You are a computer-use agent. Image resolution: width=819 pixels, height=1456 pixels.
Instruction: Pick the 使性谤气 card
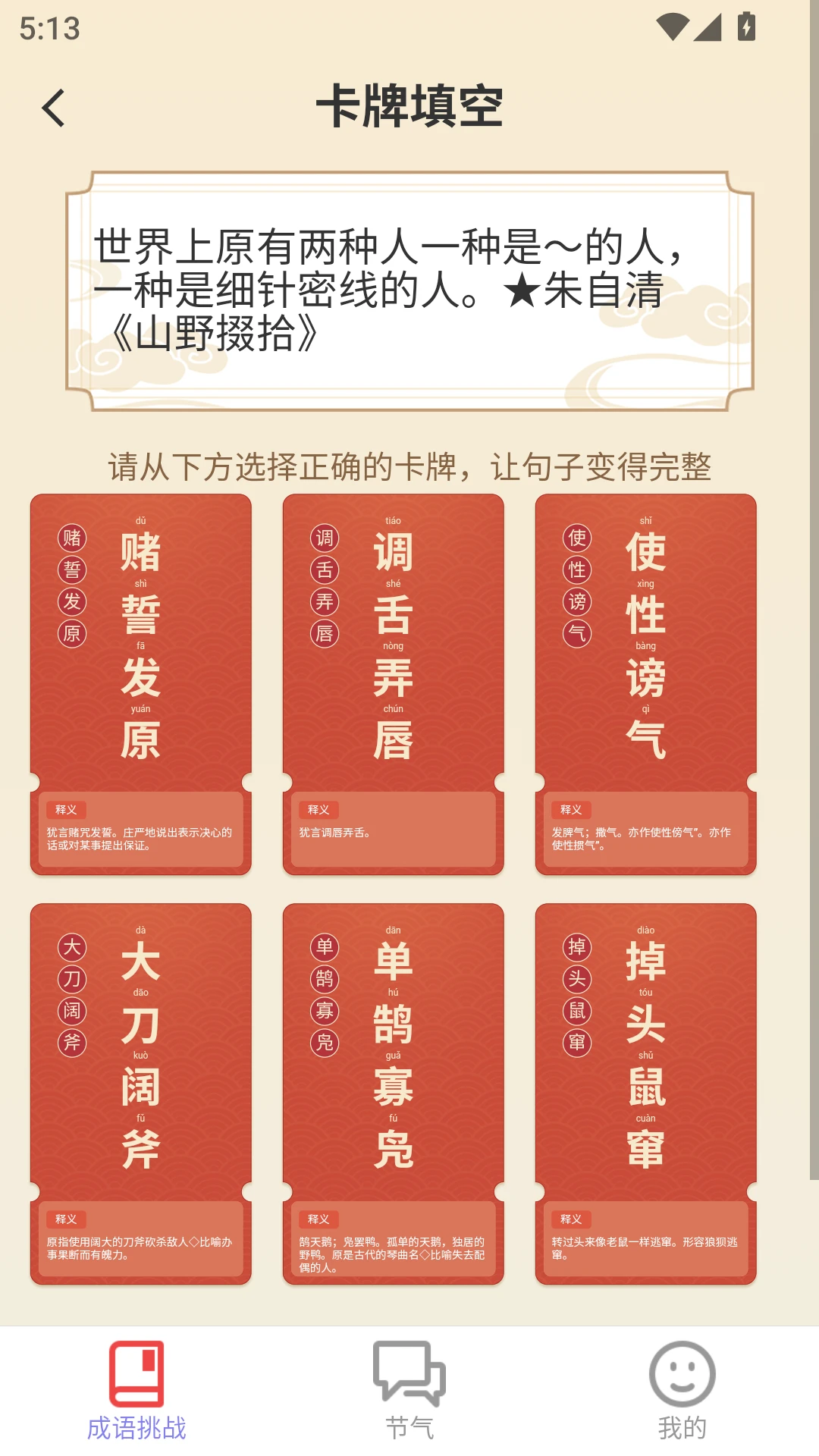pyautogui.click(x=645, y=682)
